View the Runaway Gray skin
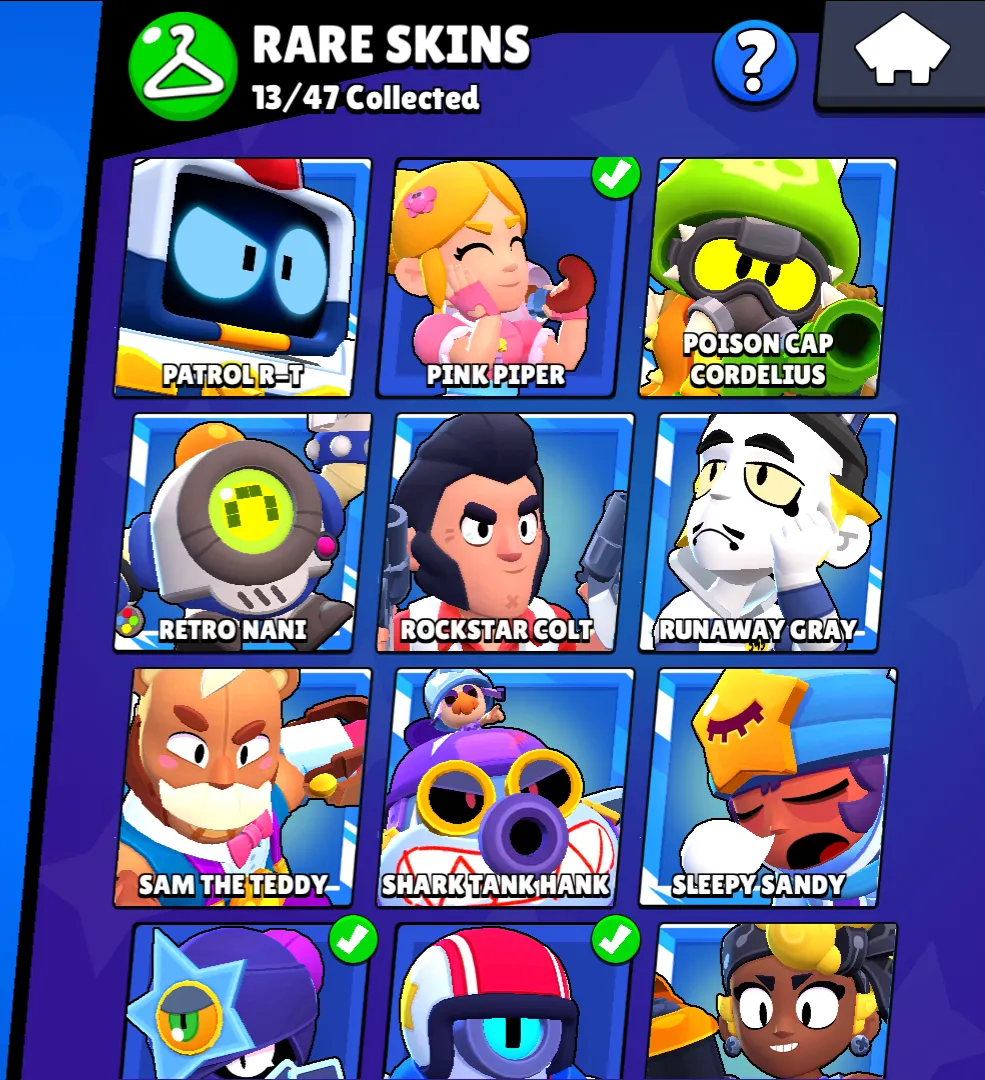Screen dimensions: 985x1080 pyautogui.click(x=768, y=532)
